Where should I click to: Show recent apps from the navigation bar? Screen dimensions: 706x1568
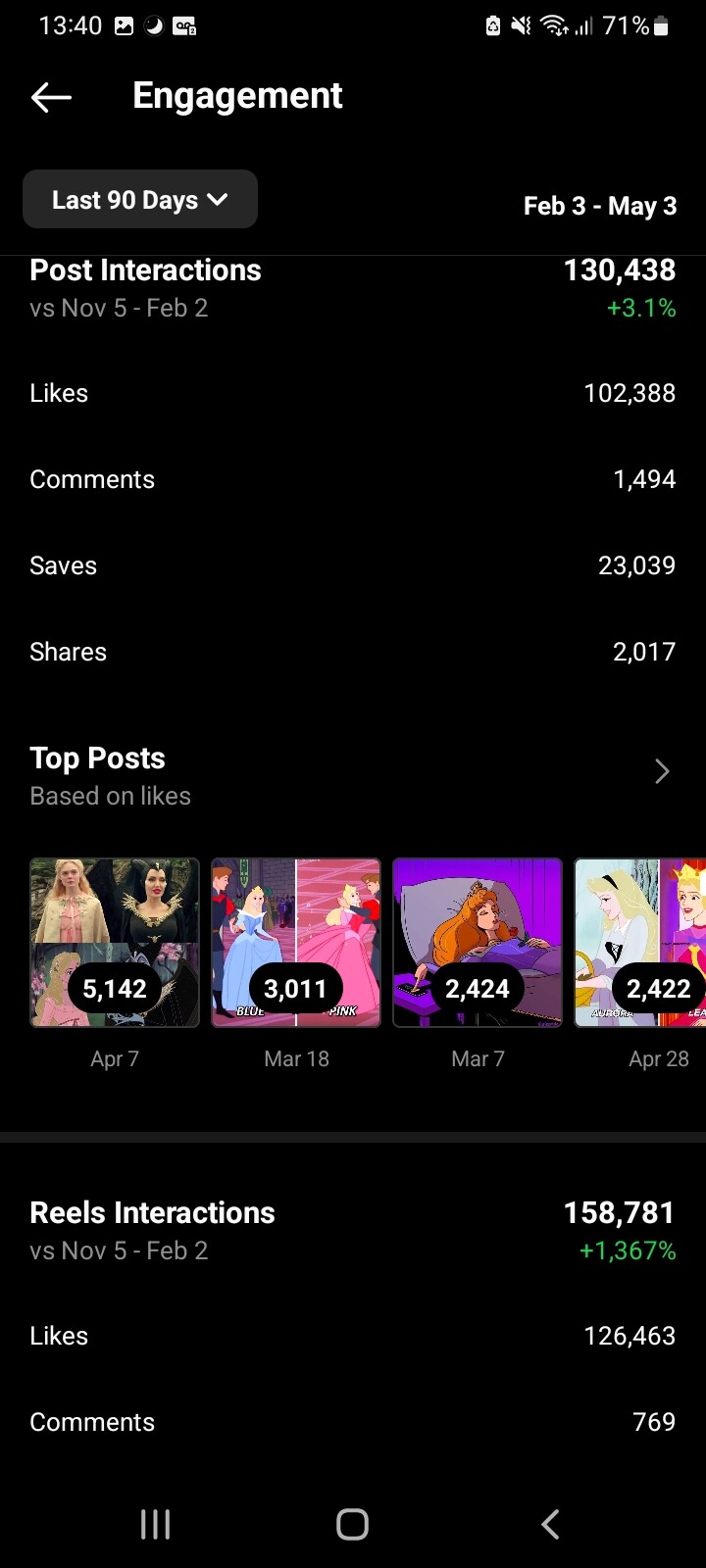point(155,1524)
